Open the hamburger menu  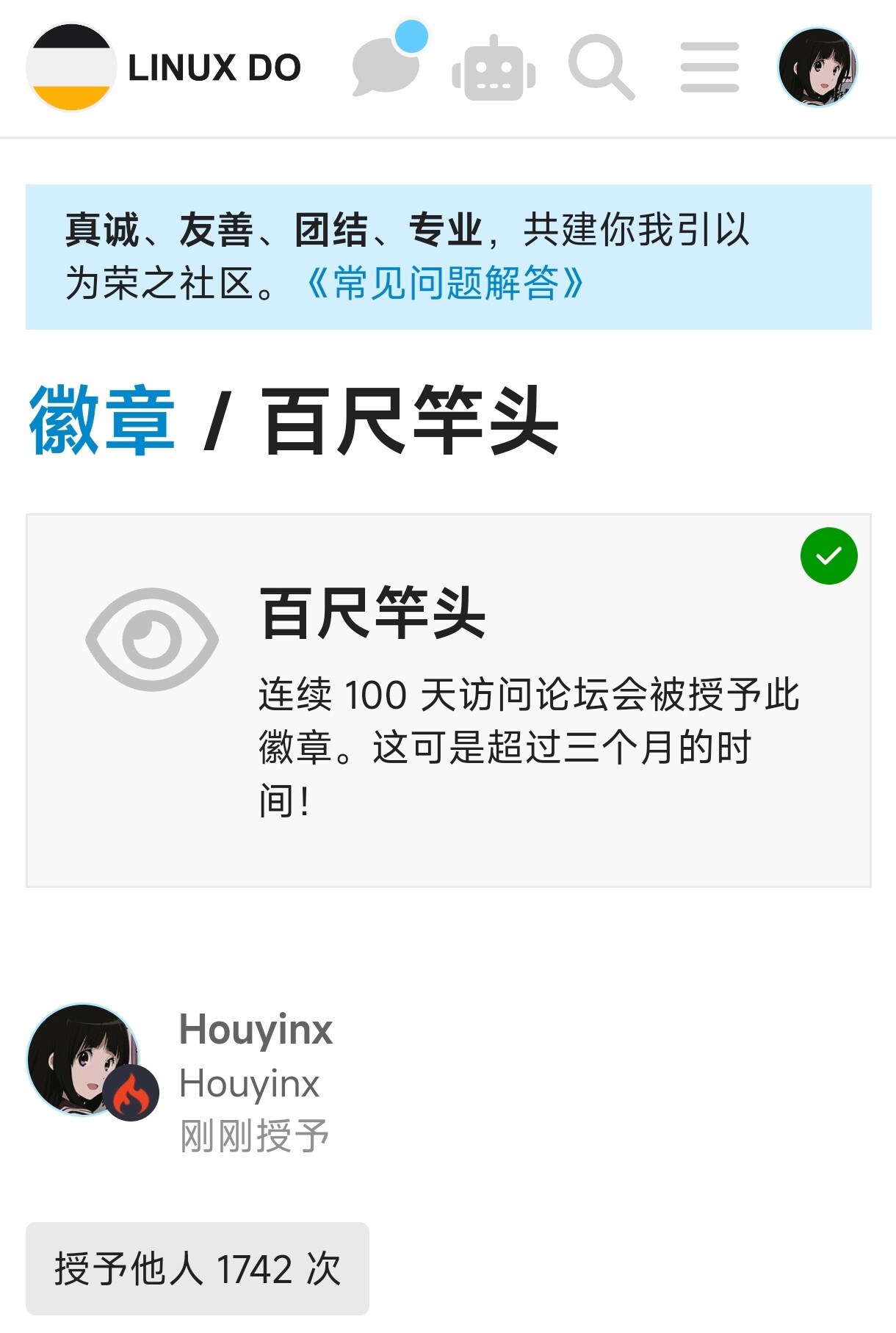(709, 68)
